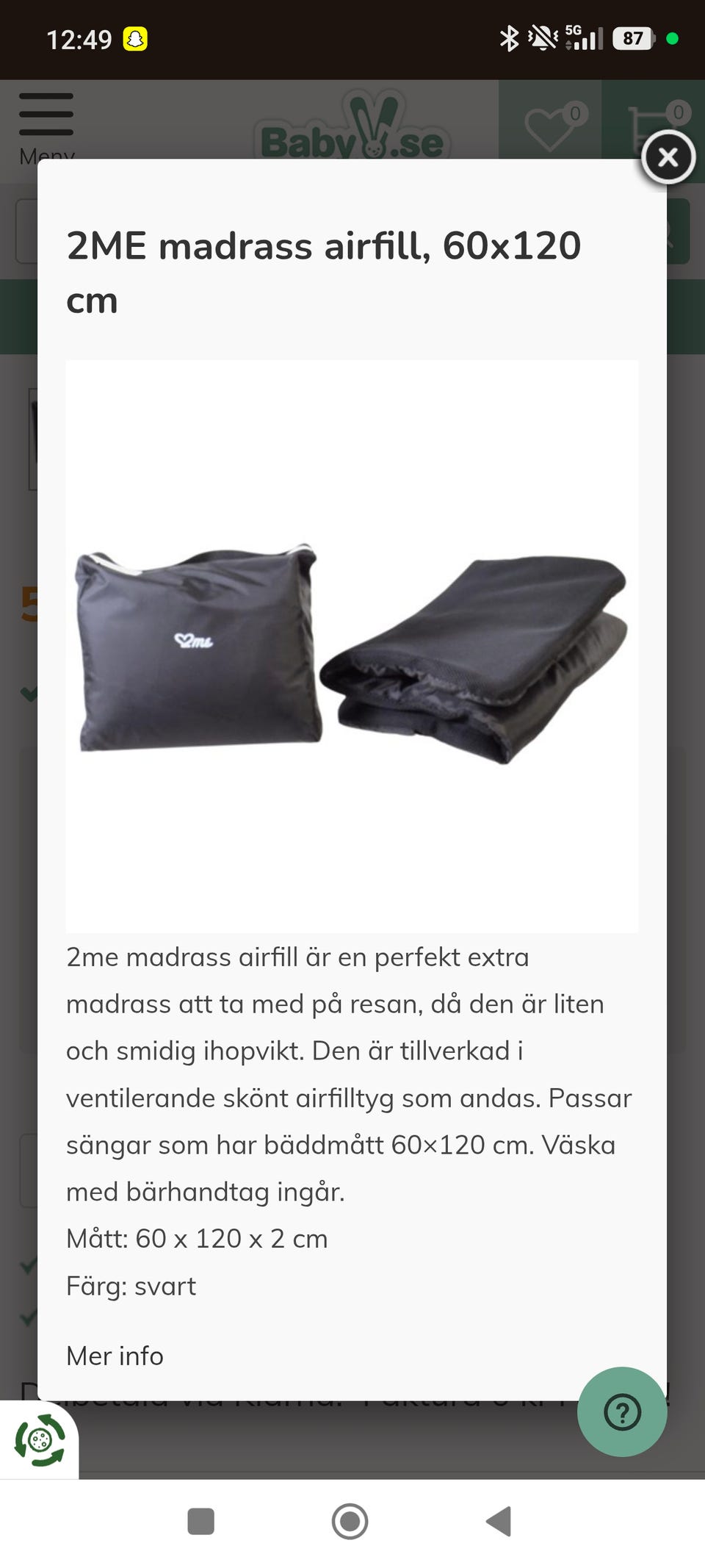This screenshot has height=1568, width=705.
Task: Open the Mer info link
Action: point(115,1356)
